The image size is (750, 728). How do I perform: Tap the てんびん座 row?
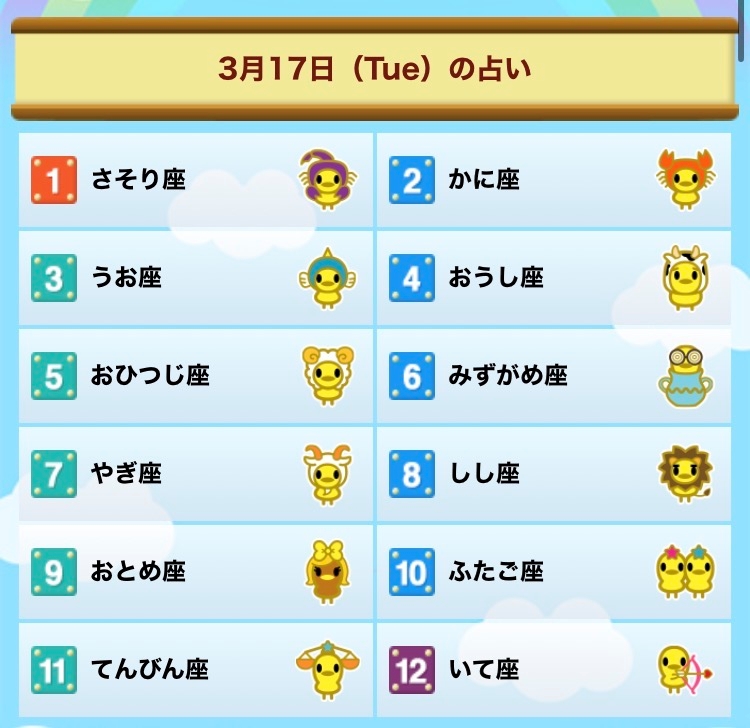(196, 670)
